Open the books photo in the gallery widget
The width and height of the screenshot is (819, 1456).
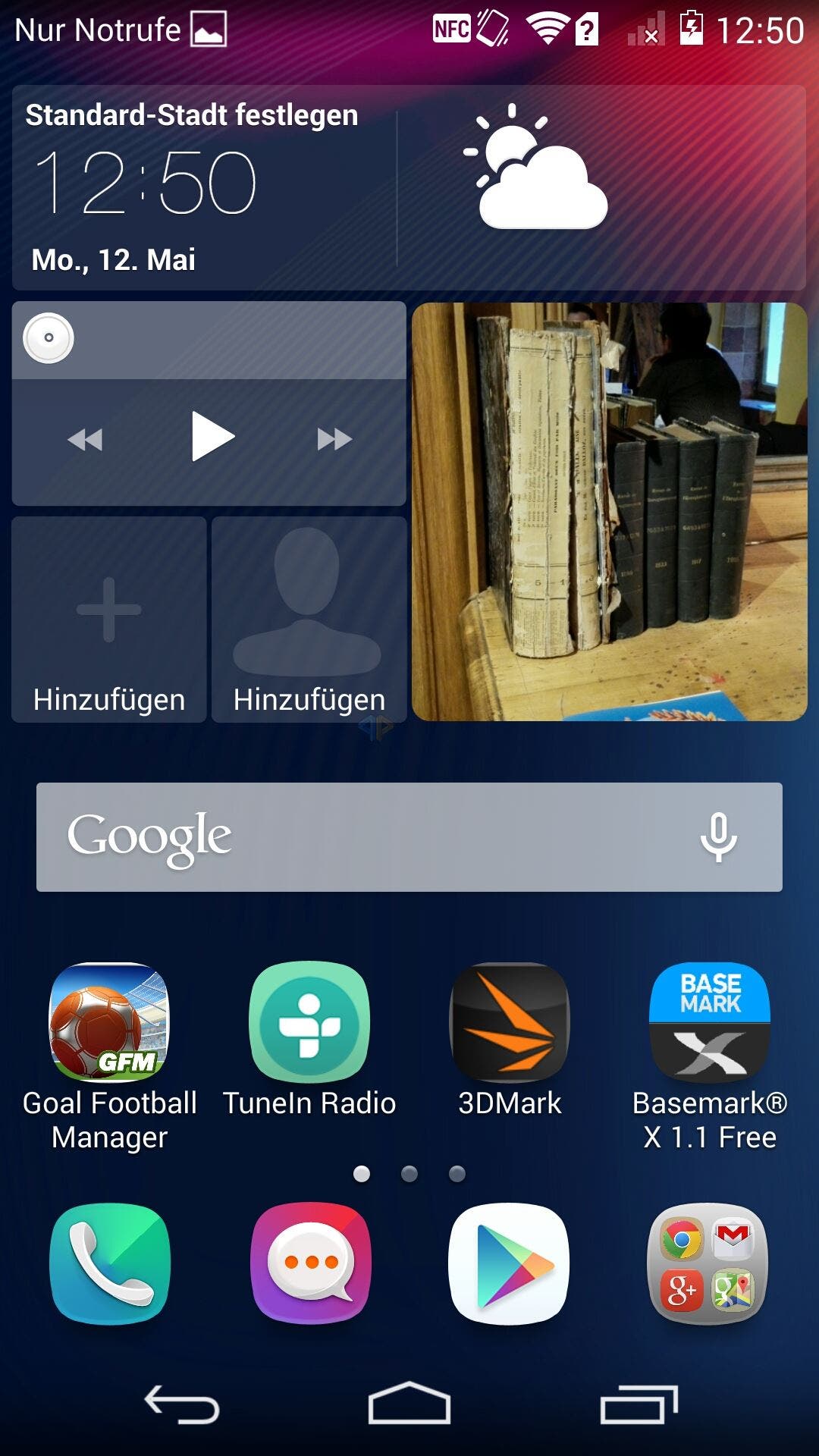click(610, 512)
